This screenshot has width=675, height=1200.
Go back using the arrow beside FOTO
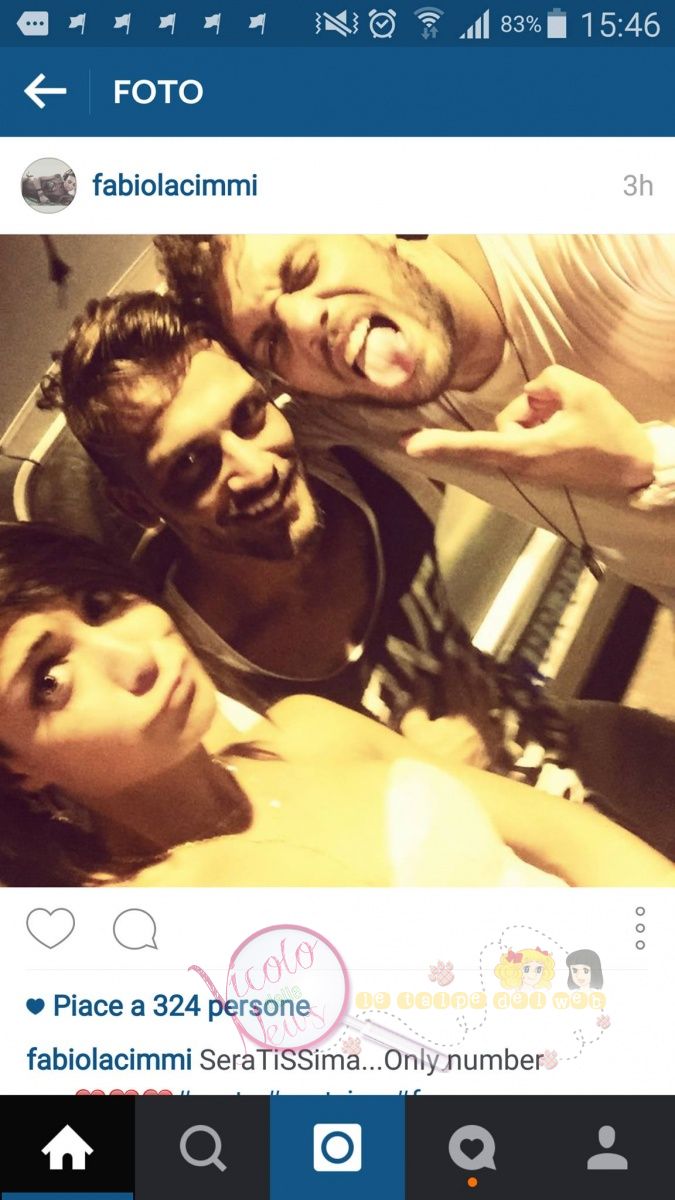tap(44, 92)
